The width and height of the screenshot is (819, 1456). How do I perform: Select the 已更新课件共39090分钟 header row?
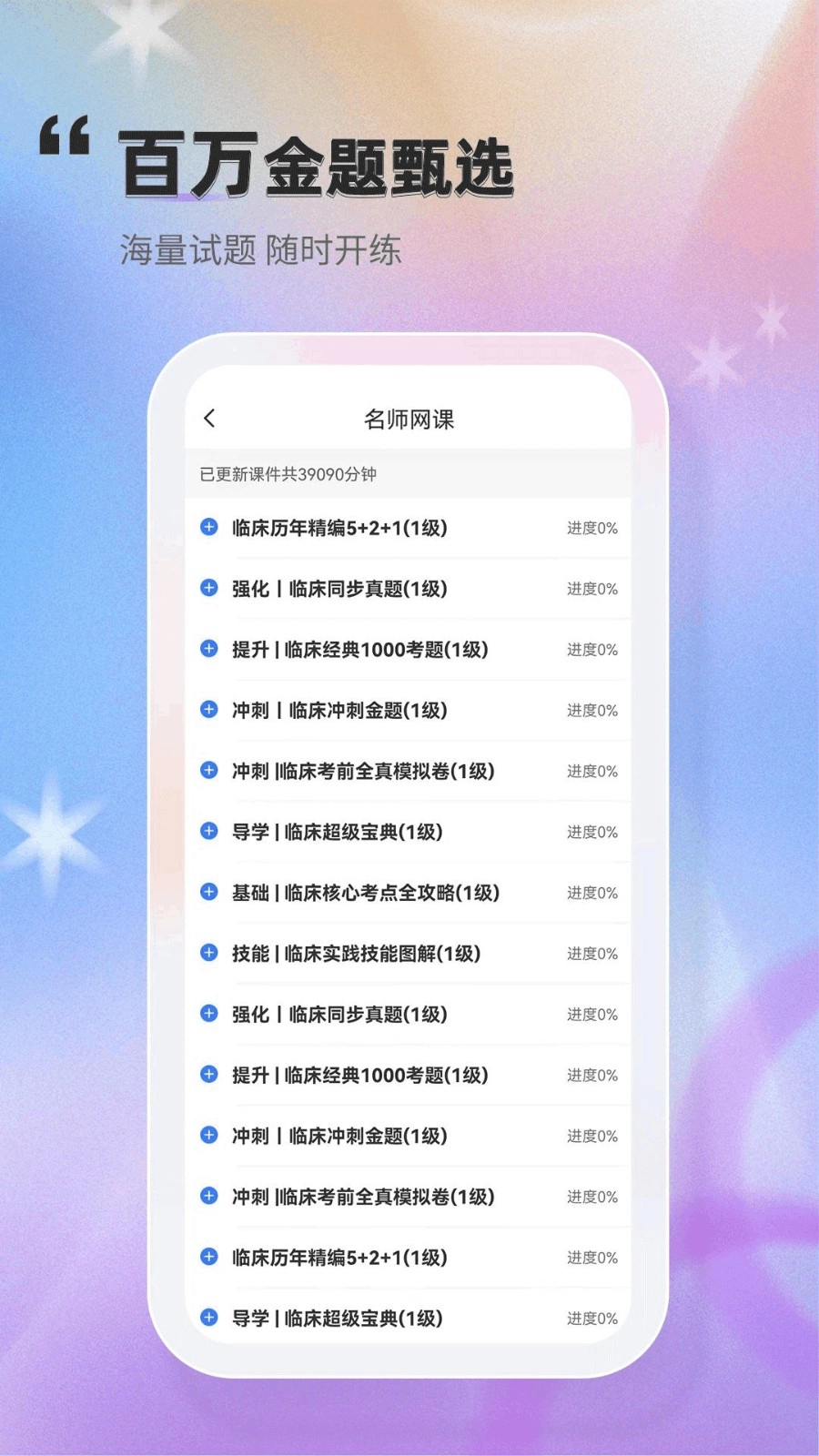pyautogui.click(x=409, y=474)
